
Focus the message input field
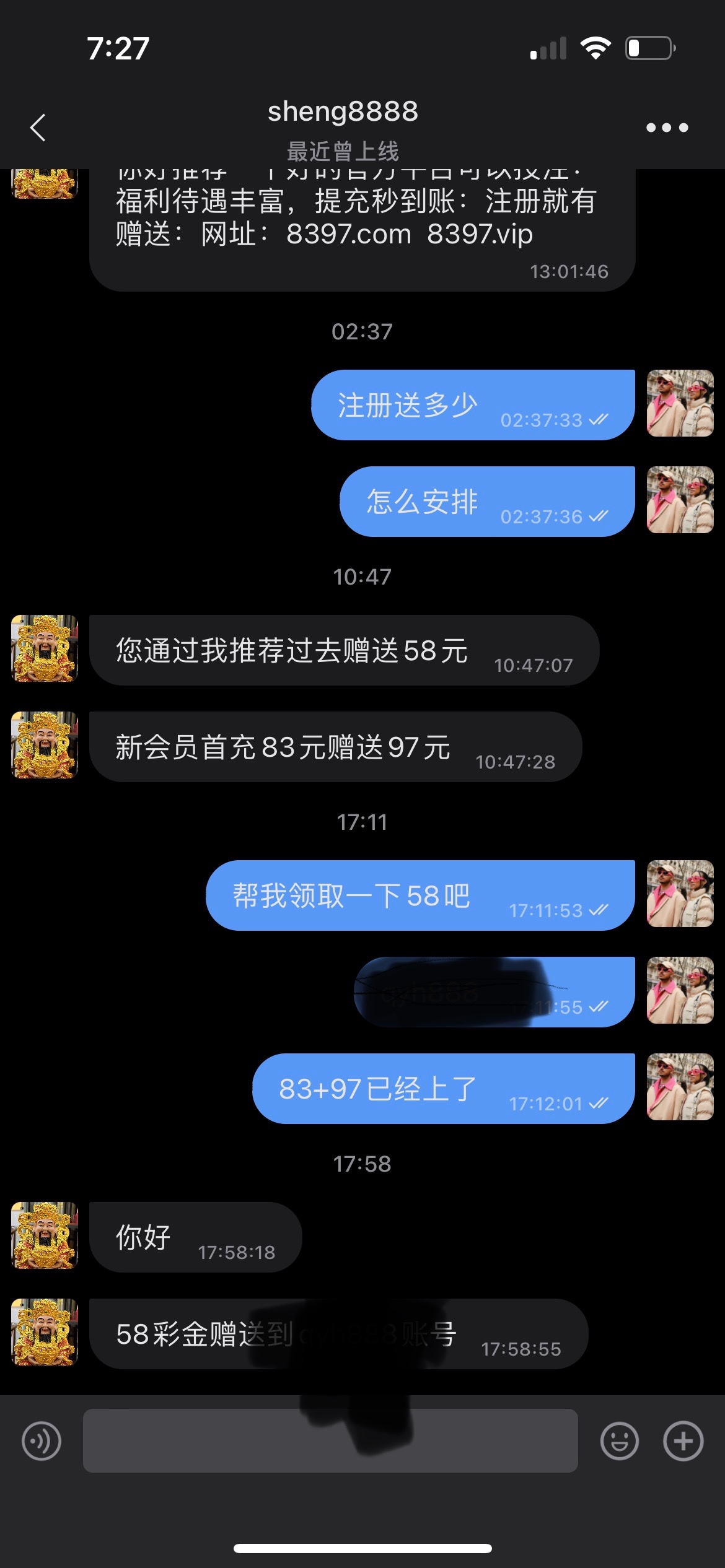[330, 1441]
